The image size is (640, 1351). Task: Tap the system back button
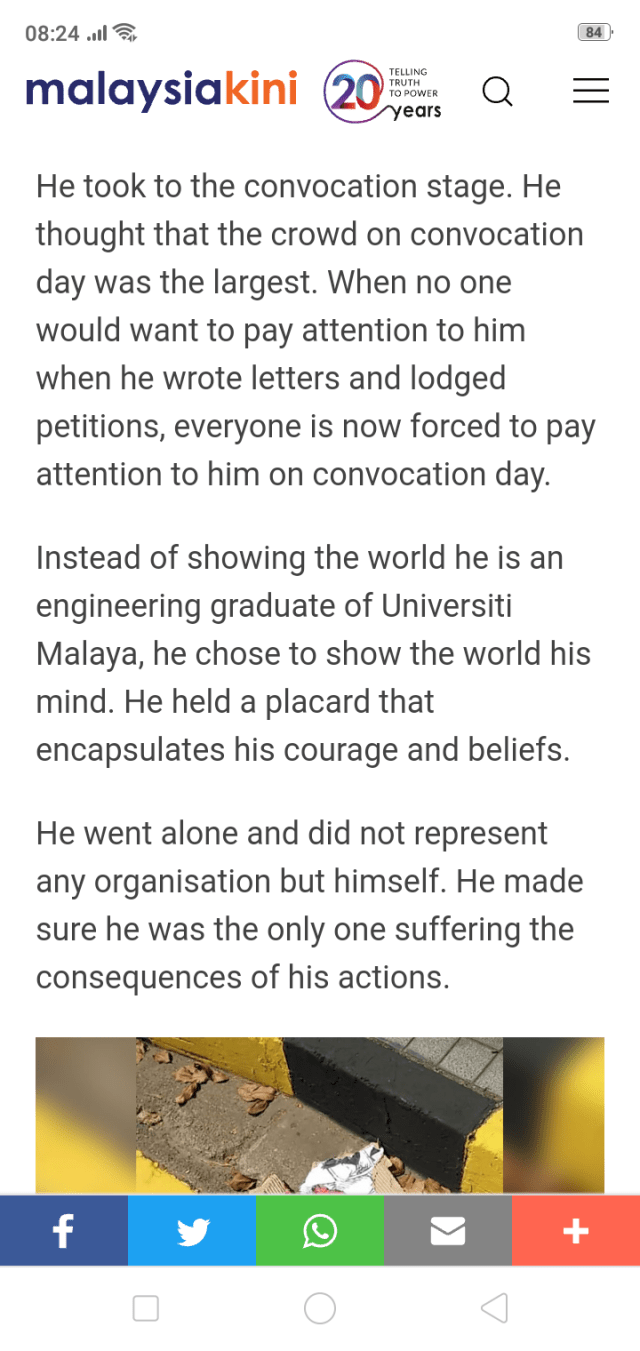pyautogui.click(x=494, y=1308)
